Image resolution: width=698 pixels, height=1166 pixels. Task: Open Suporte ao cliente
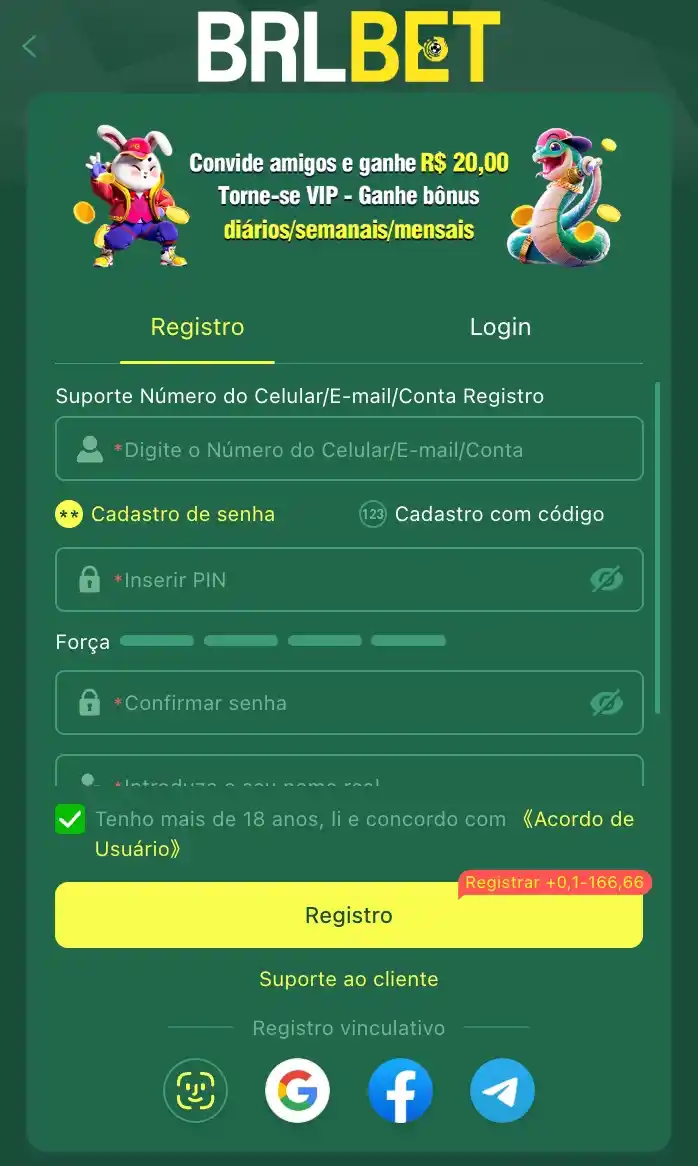pos(349,979)
